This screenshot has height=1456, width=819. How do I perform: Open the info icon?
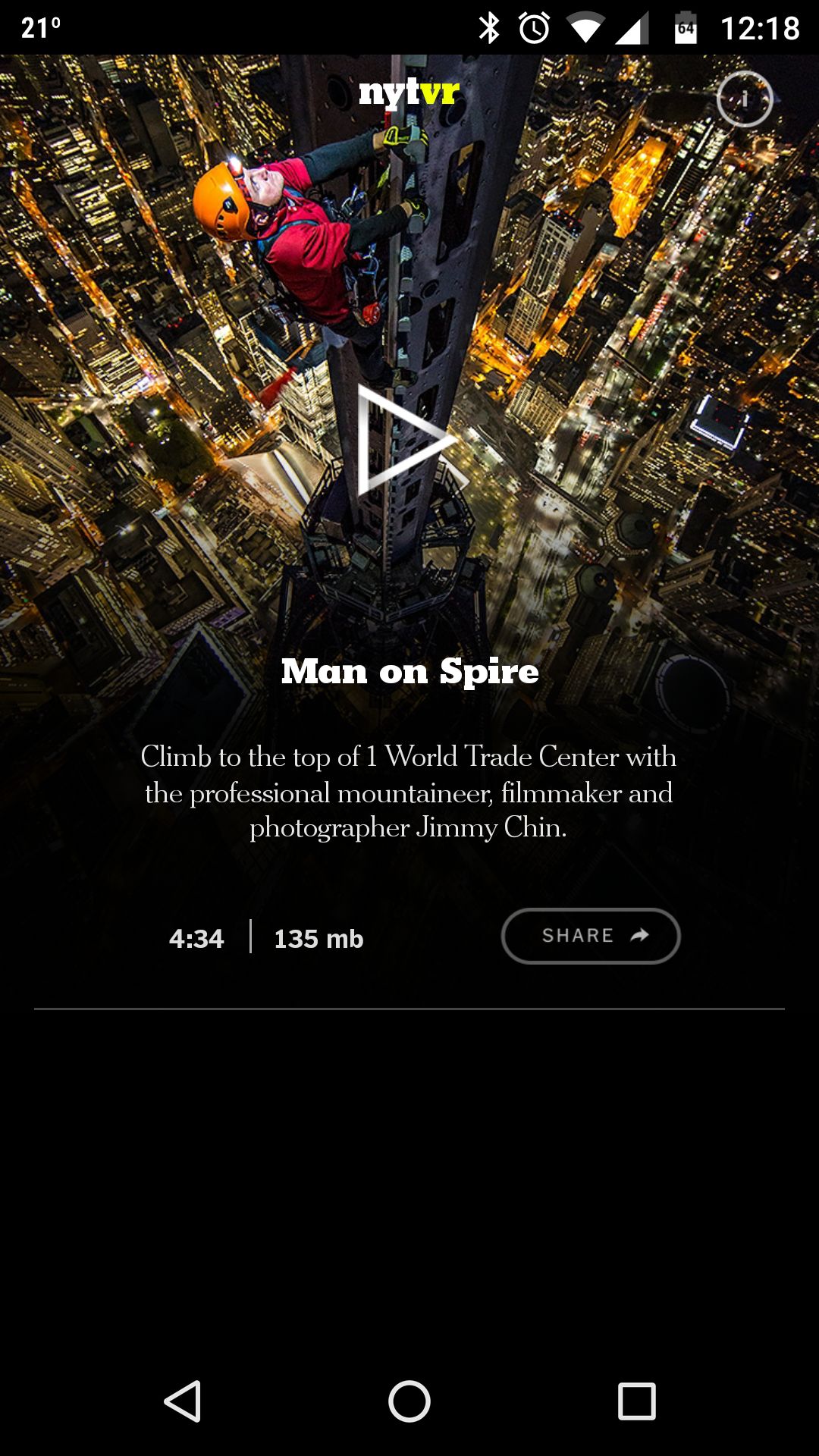click(x=745, y=99)
